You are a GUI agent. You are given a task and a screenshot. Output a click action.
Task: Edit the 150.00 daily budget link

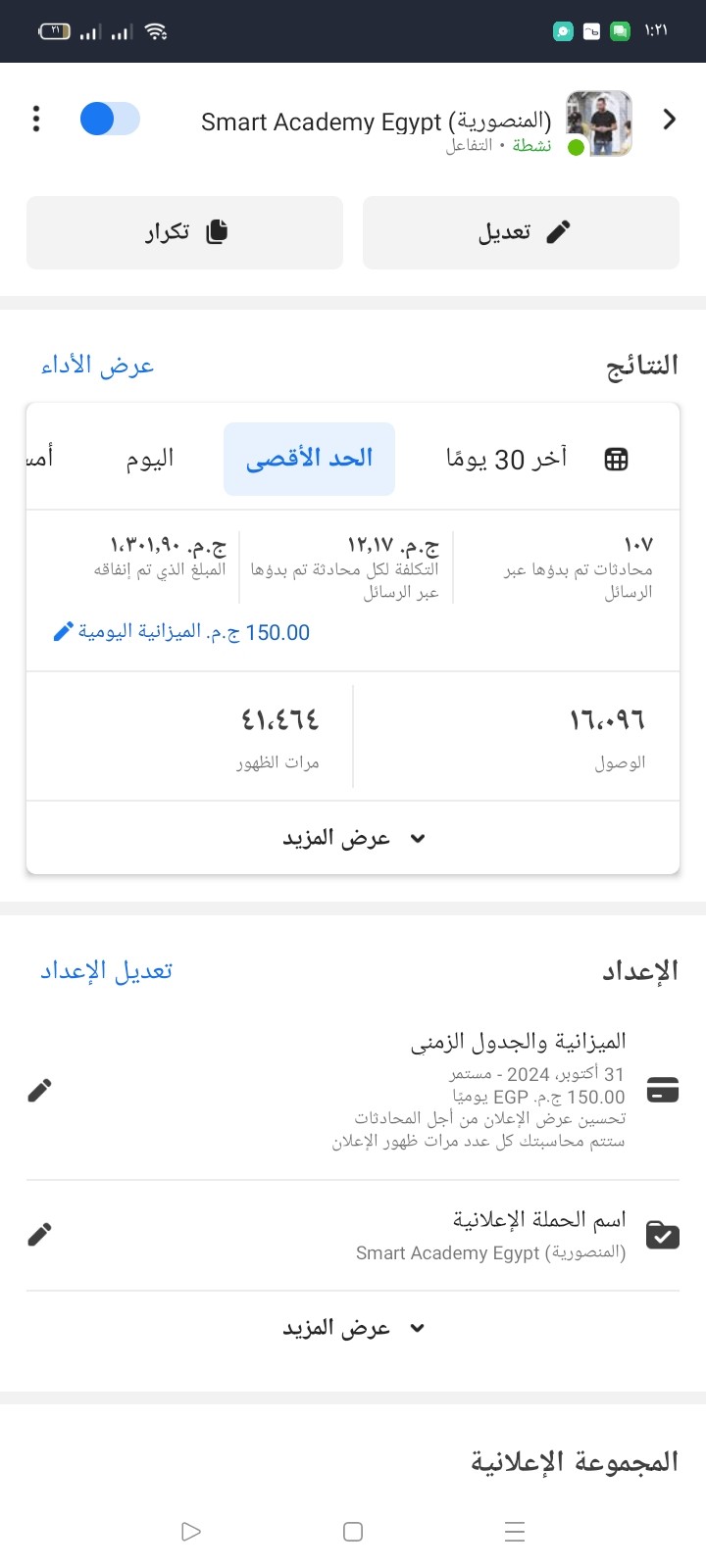pyautogui.click(x=181, y=632)
